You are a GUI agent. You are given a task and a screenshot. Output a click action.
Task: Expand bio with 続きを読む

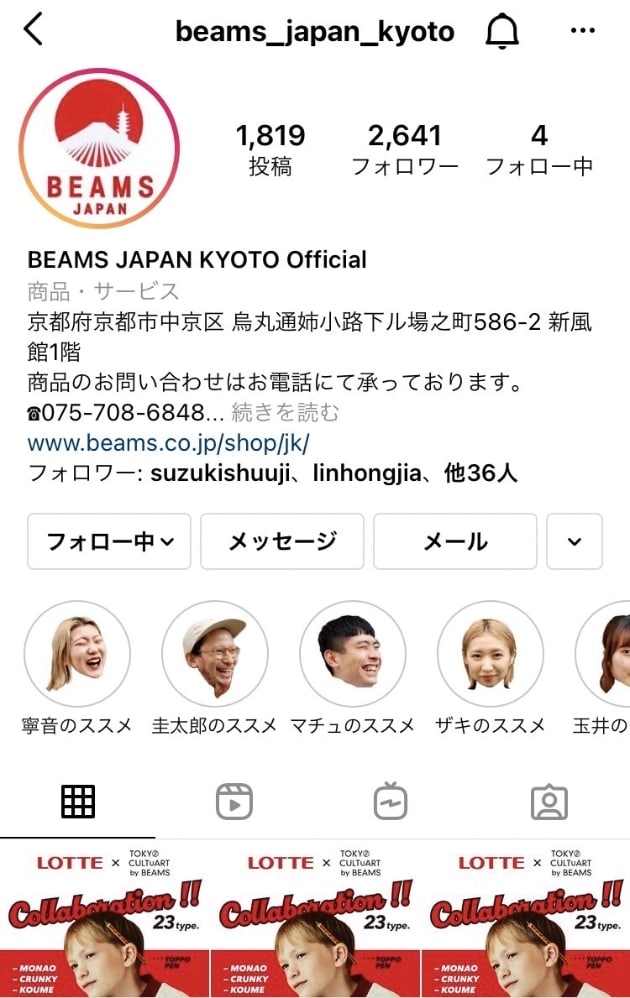(x=286, y=412)
